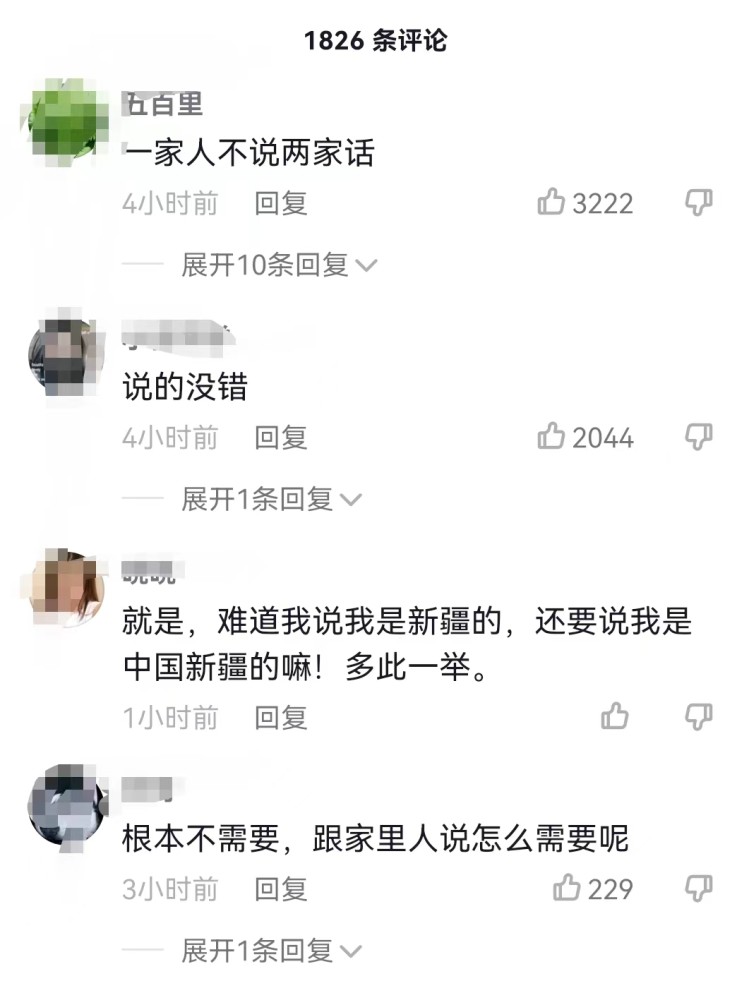The height and width of the screenshot is (1000, 737).
Task: Reply to the comment ending with "多此一举"
Action: pyautogui.click(x=281, y=717)
